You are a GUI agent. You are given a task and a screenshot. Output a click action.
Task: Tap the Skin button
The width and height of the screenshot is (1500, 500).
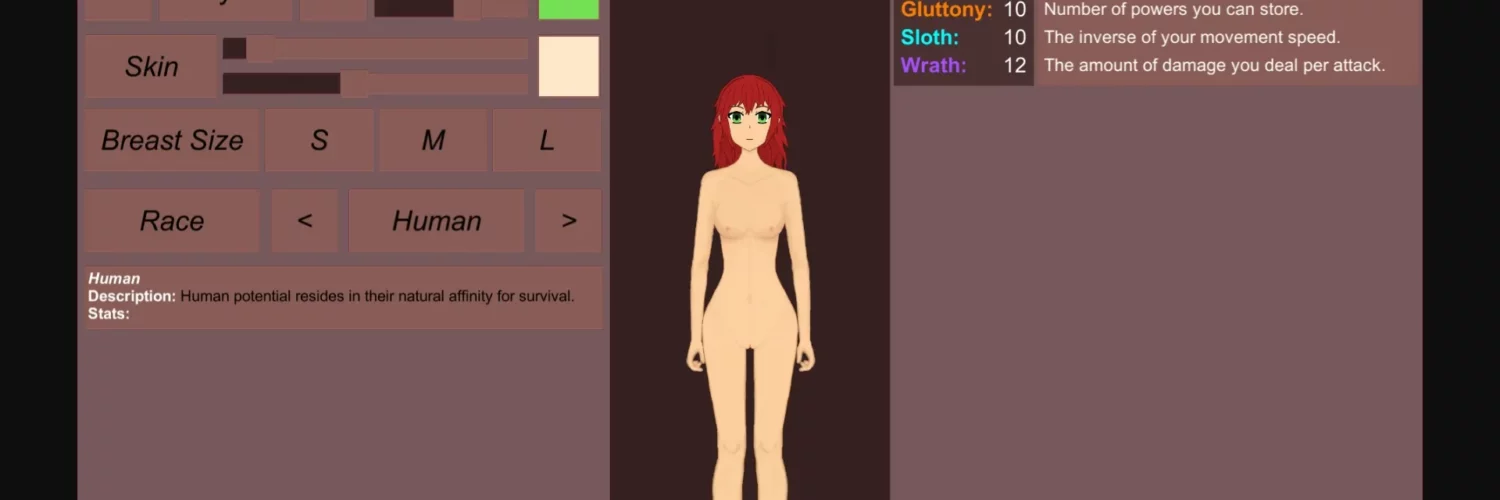click(151, 67)
